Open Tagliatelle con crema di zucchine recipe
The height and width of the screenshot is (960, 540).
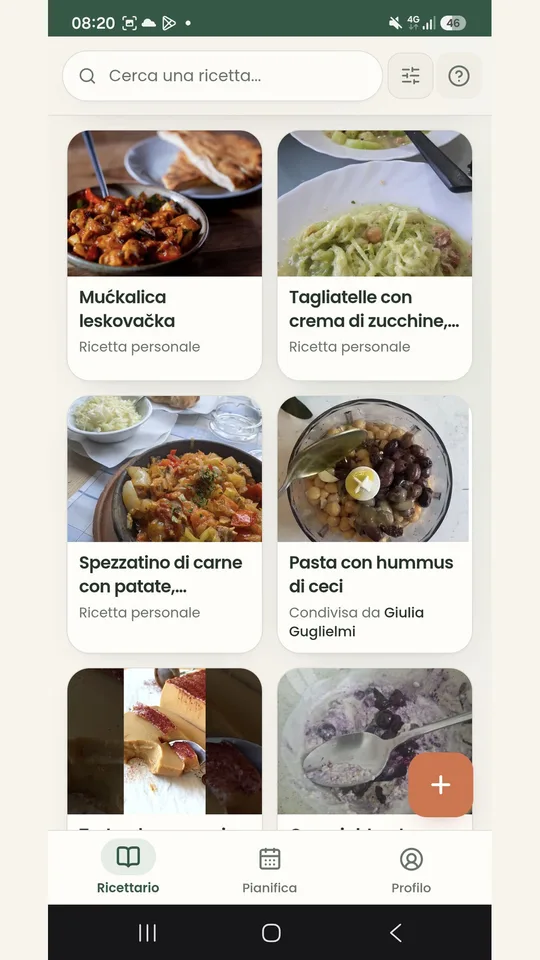coord(375,255)
